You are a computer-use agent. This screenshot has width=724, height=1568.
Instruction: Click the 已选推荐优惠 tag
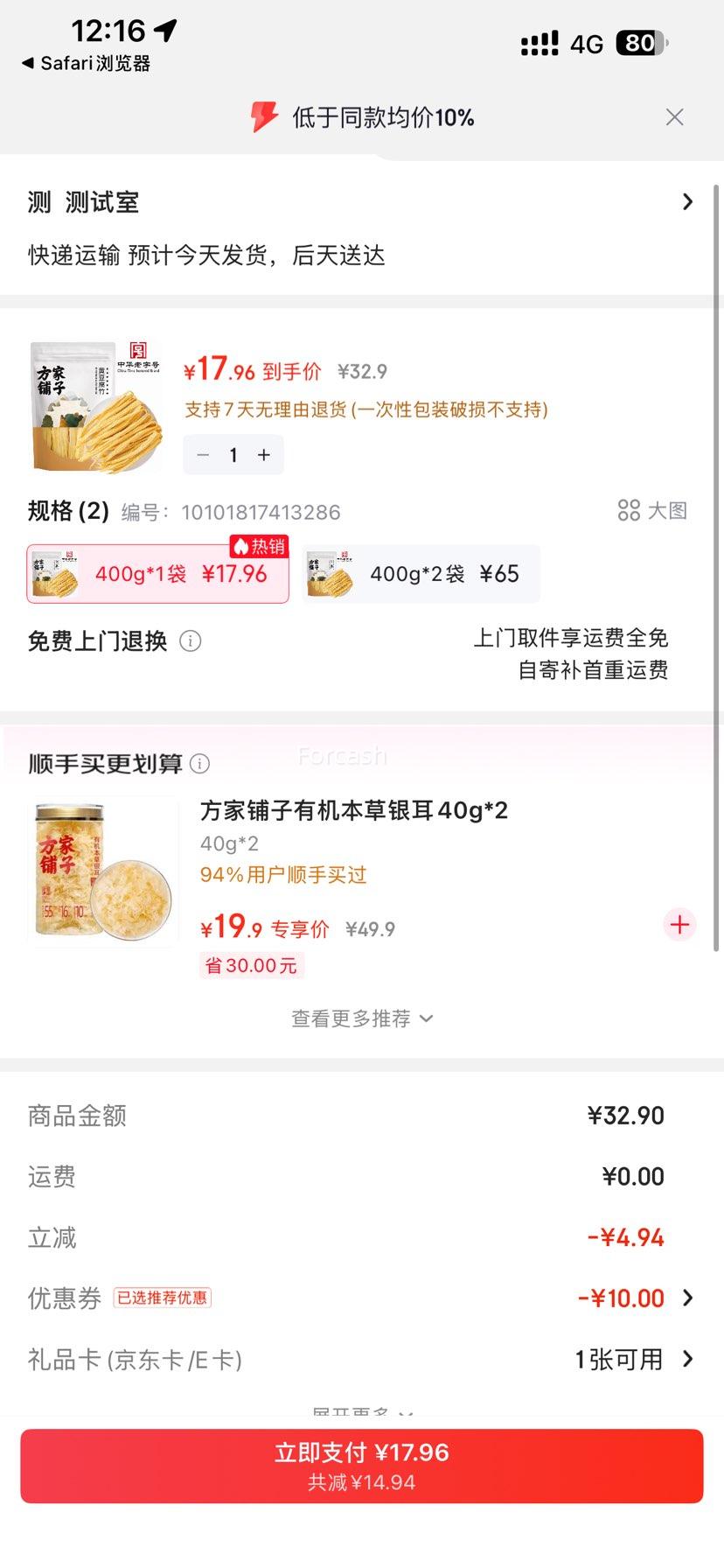163,1298
